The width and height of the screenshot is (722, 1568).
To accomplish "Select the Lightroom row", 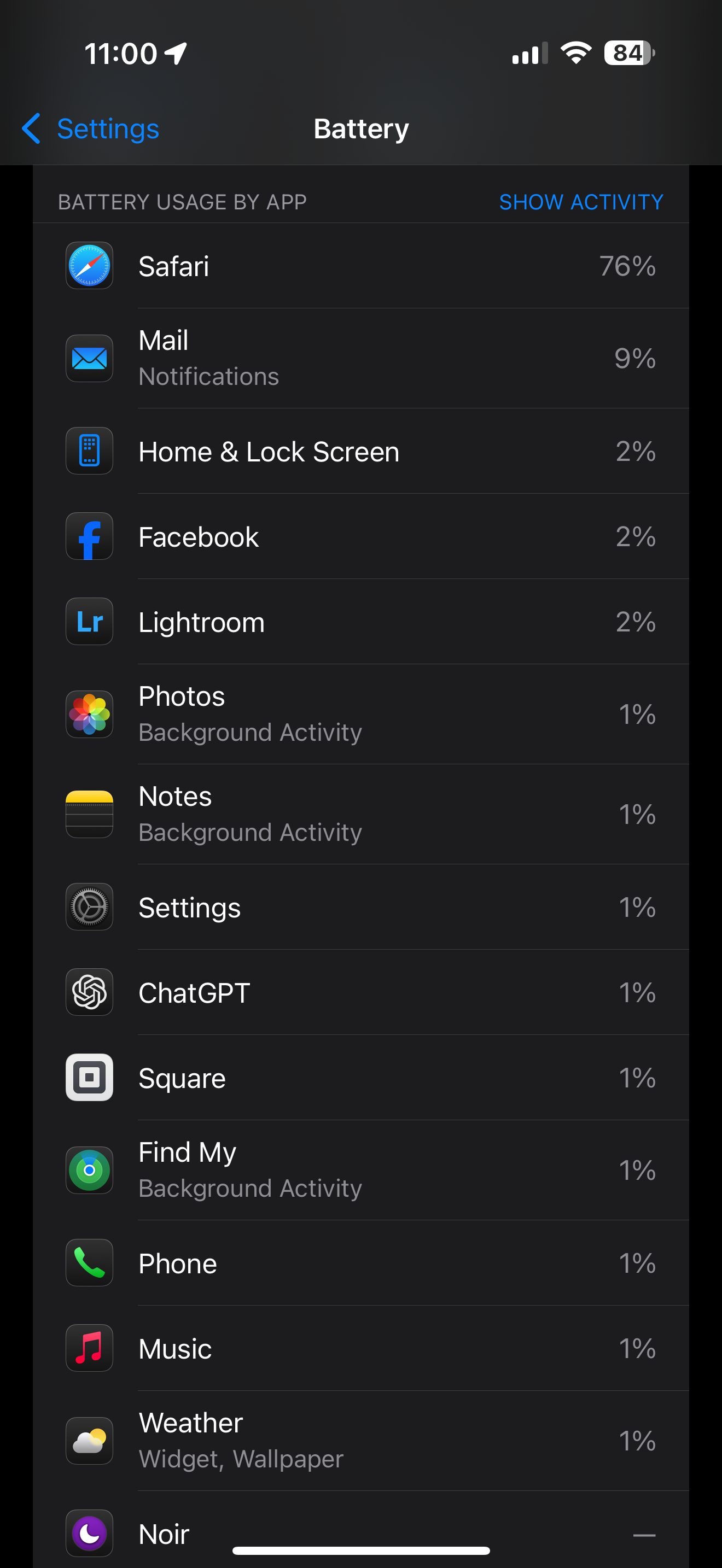I will coord(360,622).
